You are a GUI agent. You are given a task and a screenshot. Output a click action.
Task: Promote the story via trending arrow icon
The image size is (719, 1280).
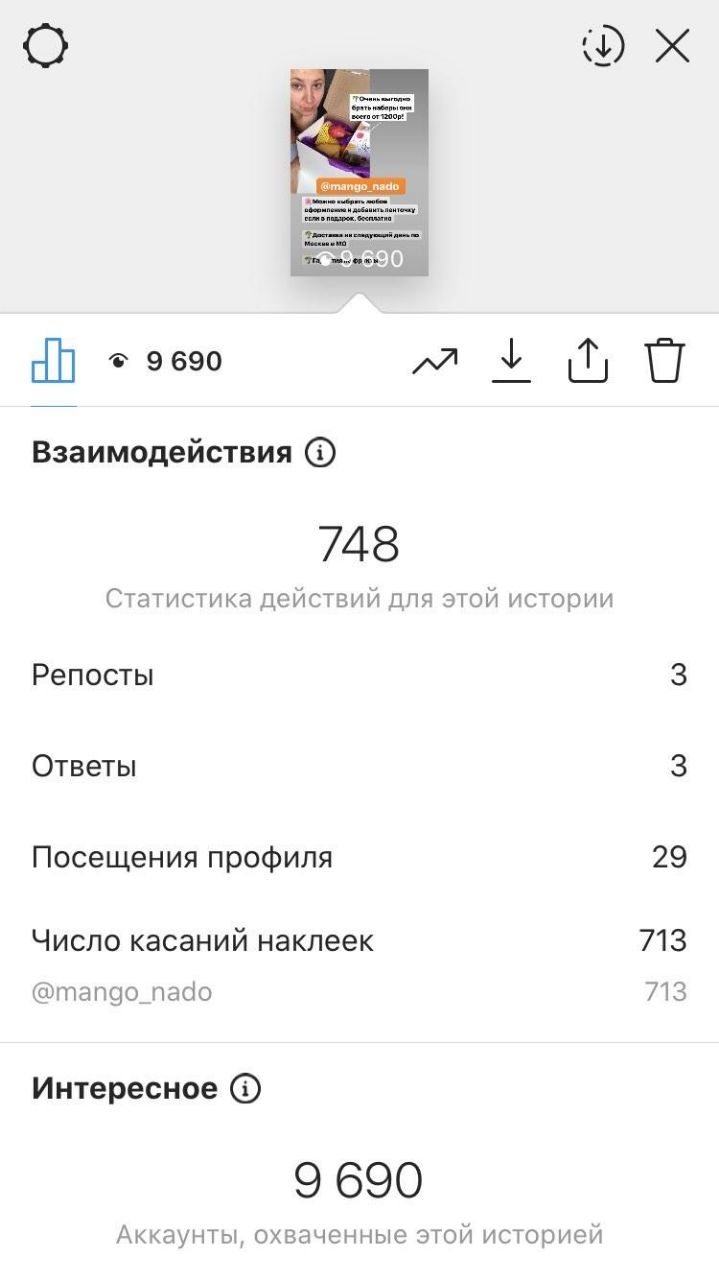pos(435,362)
